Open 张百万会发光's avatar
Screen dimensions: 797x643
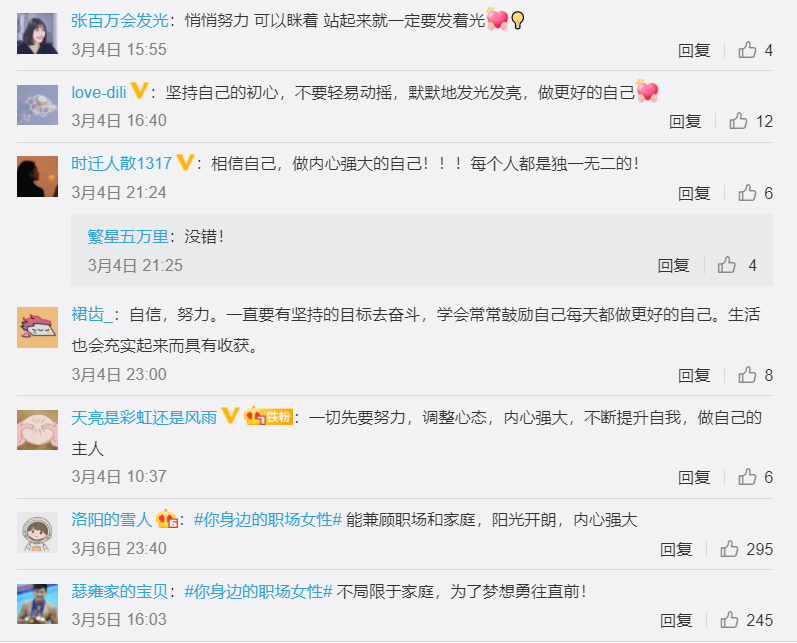coord(37,33)
